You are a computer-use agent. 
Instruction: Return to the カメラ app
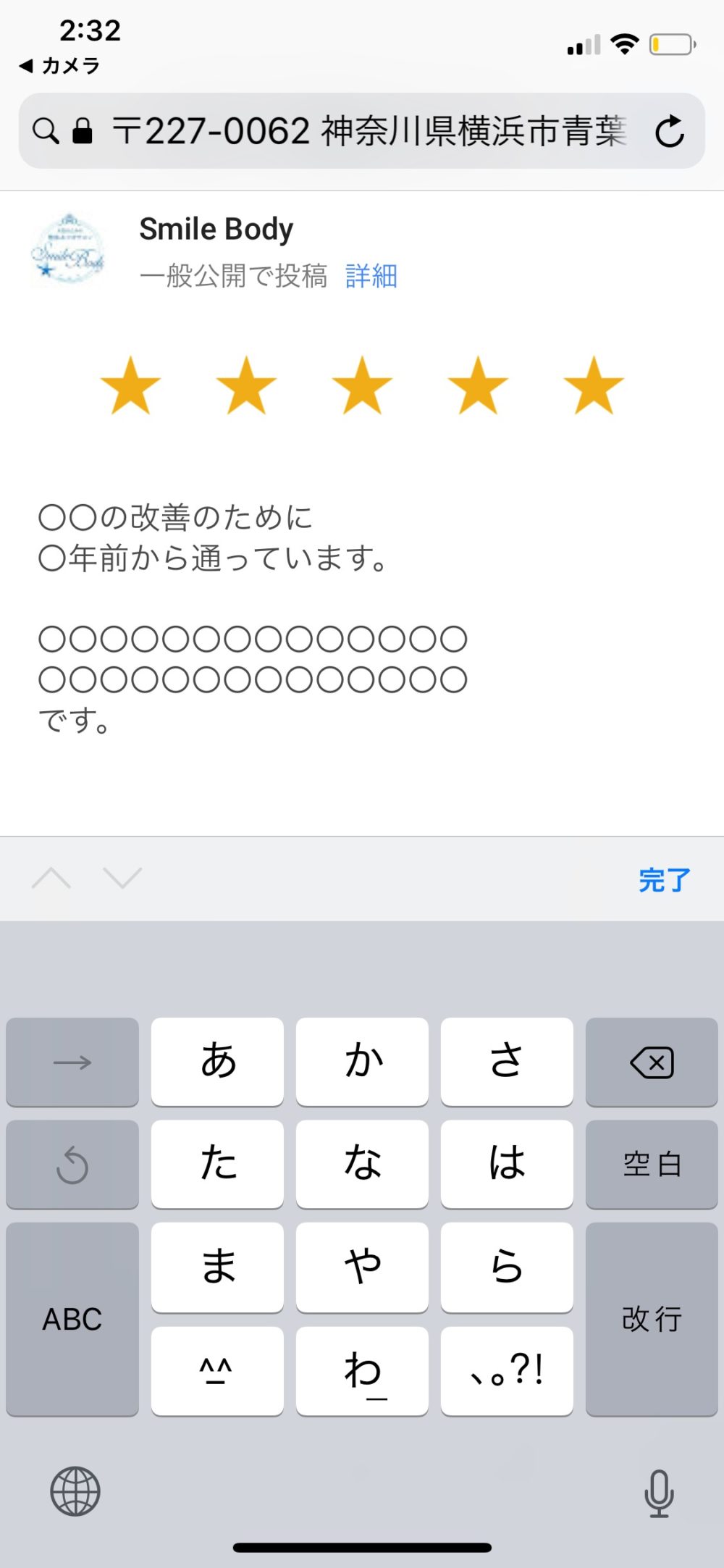[60, 66]
